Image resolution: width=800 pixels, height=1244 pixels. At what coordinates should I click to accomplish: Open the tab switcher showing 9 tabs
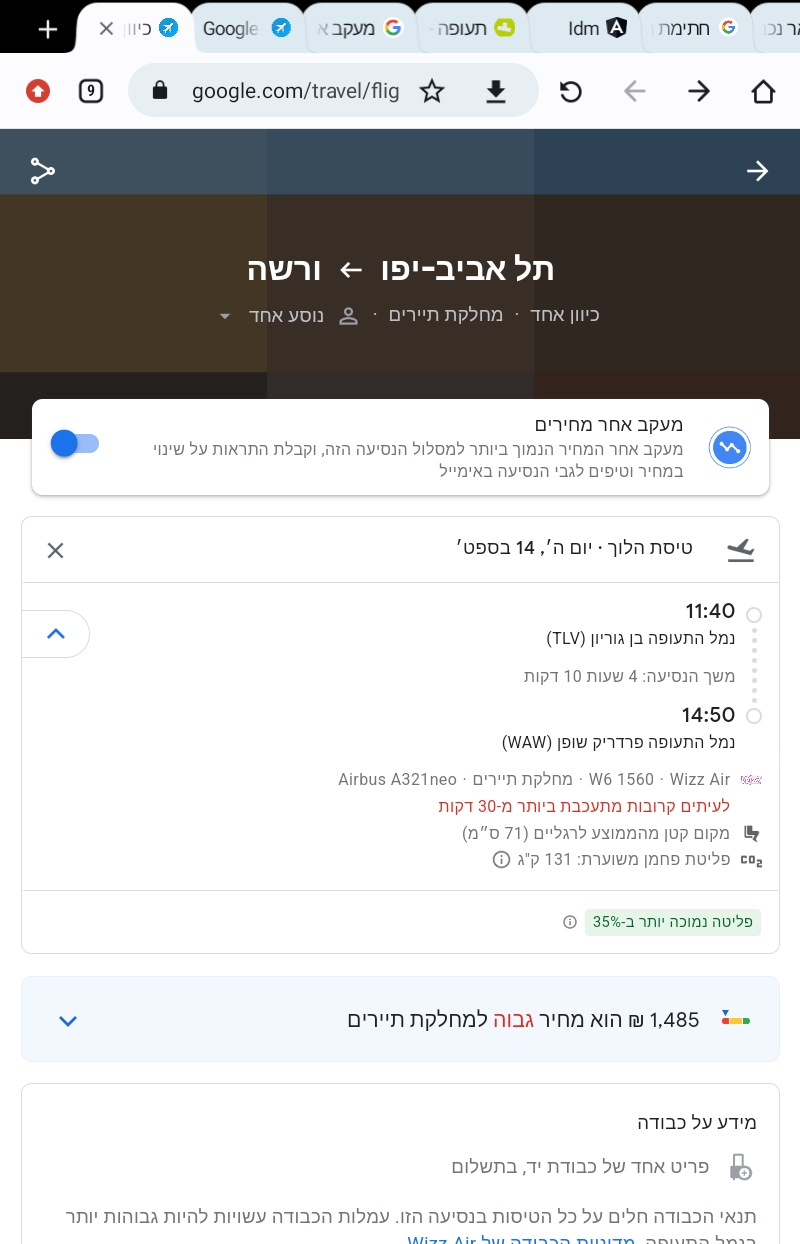tap(90, 92)
